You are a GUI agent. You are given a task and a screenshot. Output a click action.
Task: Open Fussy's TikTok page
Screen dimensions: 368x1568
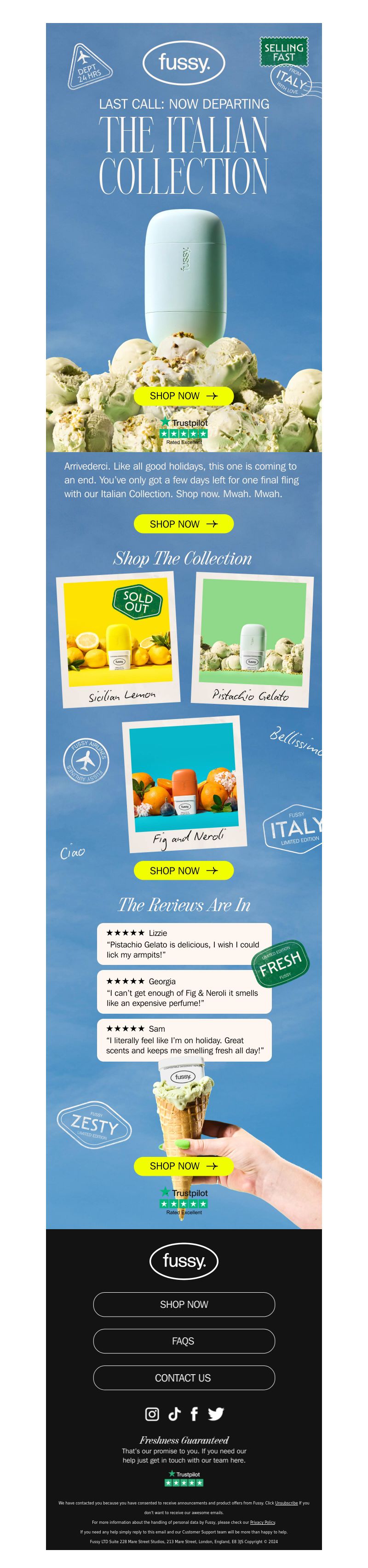pyautogui.click(x=174, y=1413)
